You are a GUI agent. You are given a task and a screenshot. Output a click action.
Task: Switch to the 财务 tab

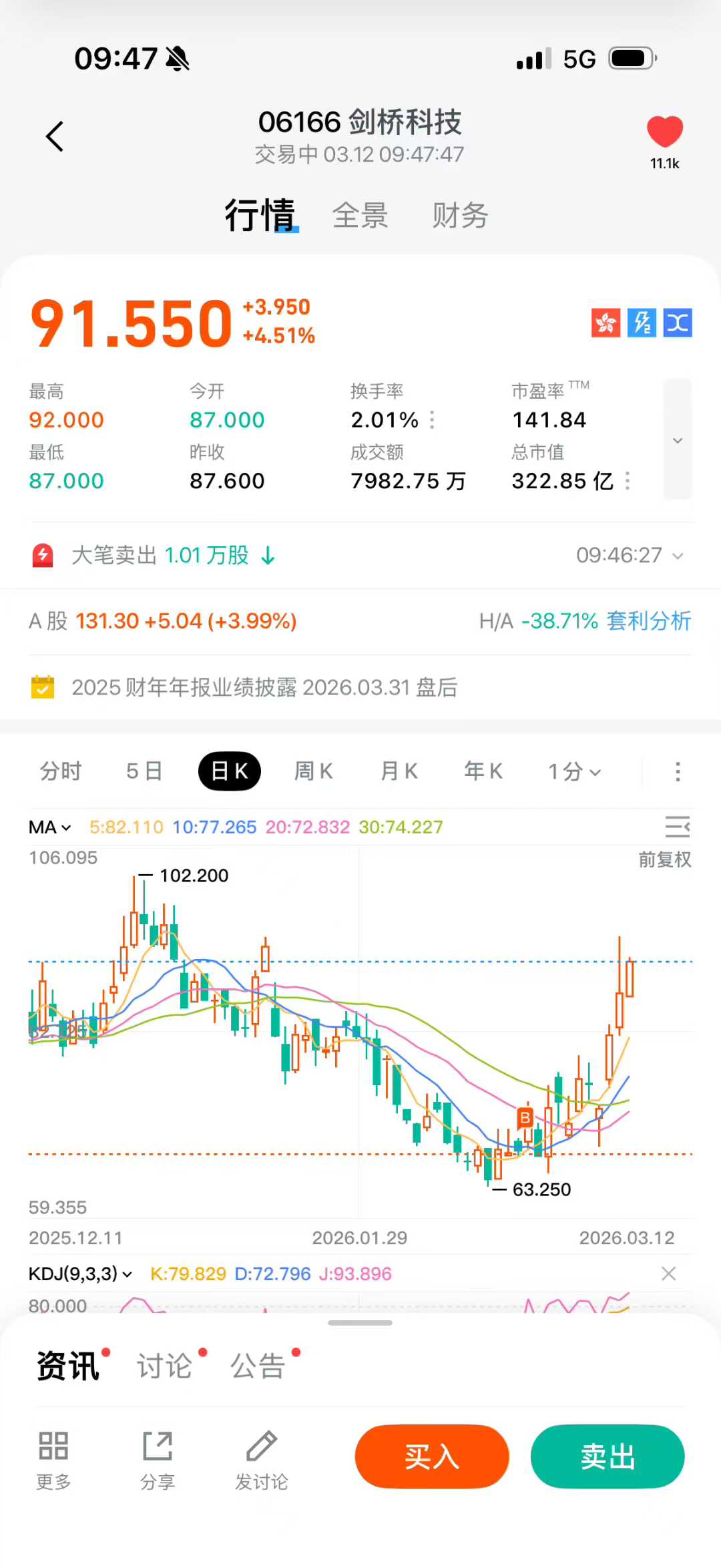pyautogui.click(x=460, y=216)
